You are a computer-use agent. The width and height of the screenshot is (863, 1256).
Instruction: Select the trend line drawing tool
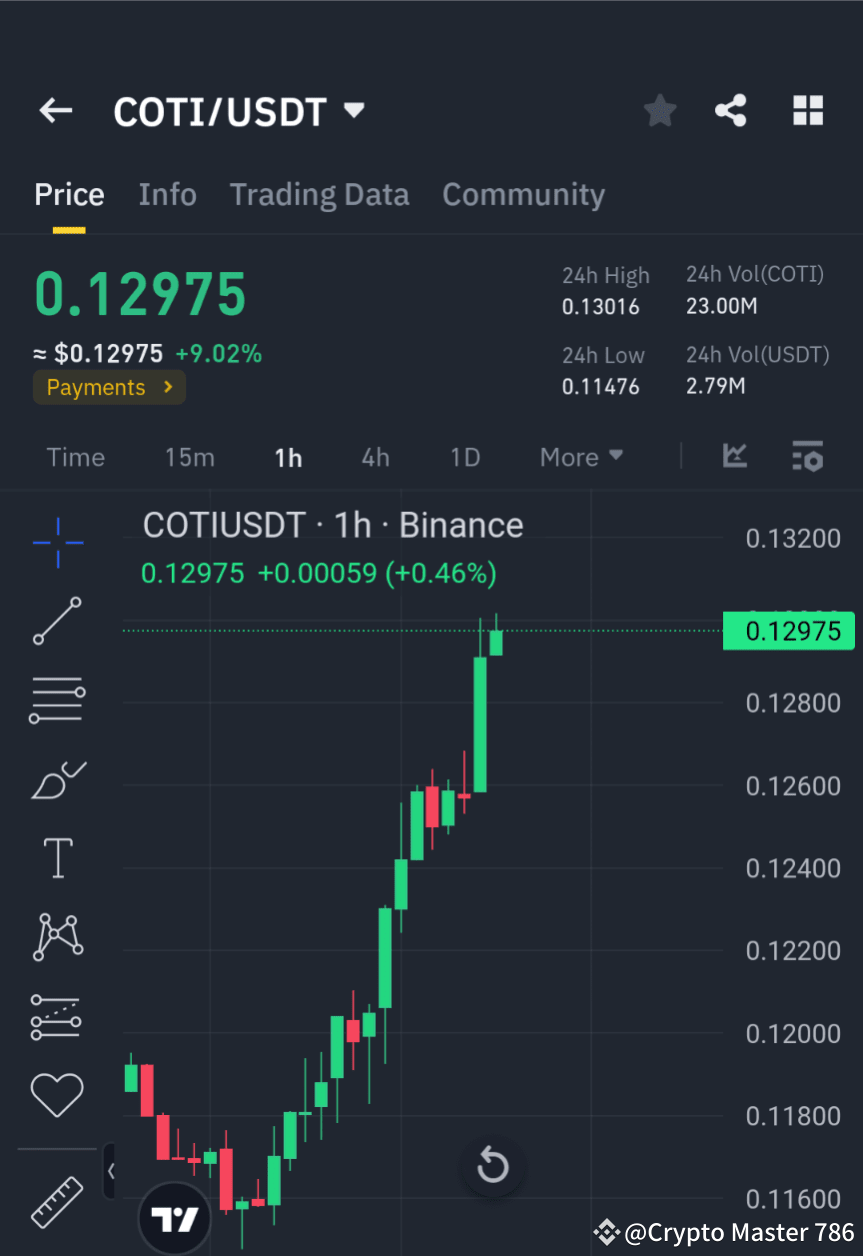pyautogui.click(x=57, y=621)
